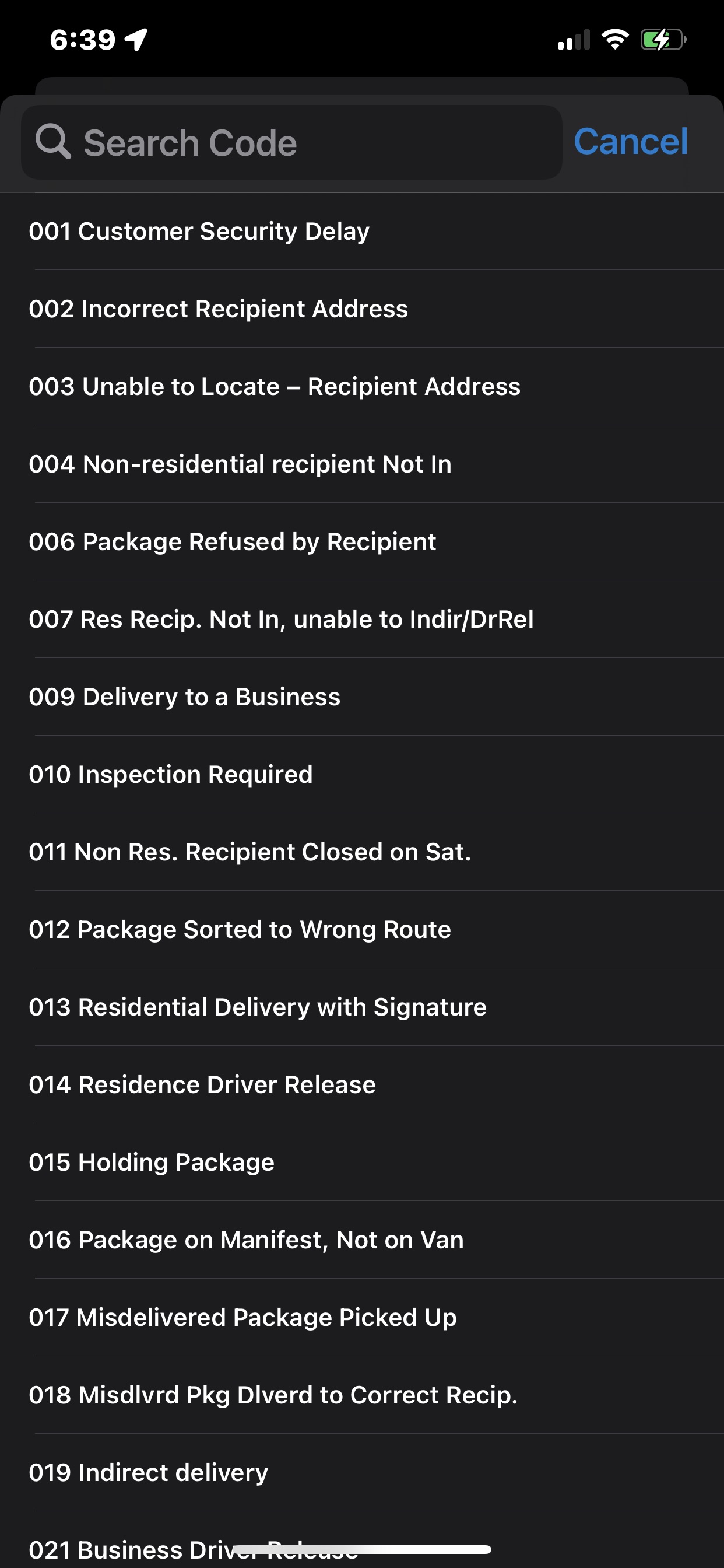
Task: Select 018 Misdlvrd Pkg Dlverd to Correct Recip.
Action: (x=273, y=1395)
